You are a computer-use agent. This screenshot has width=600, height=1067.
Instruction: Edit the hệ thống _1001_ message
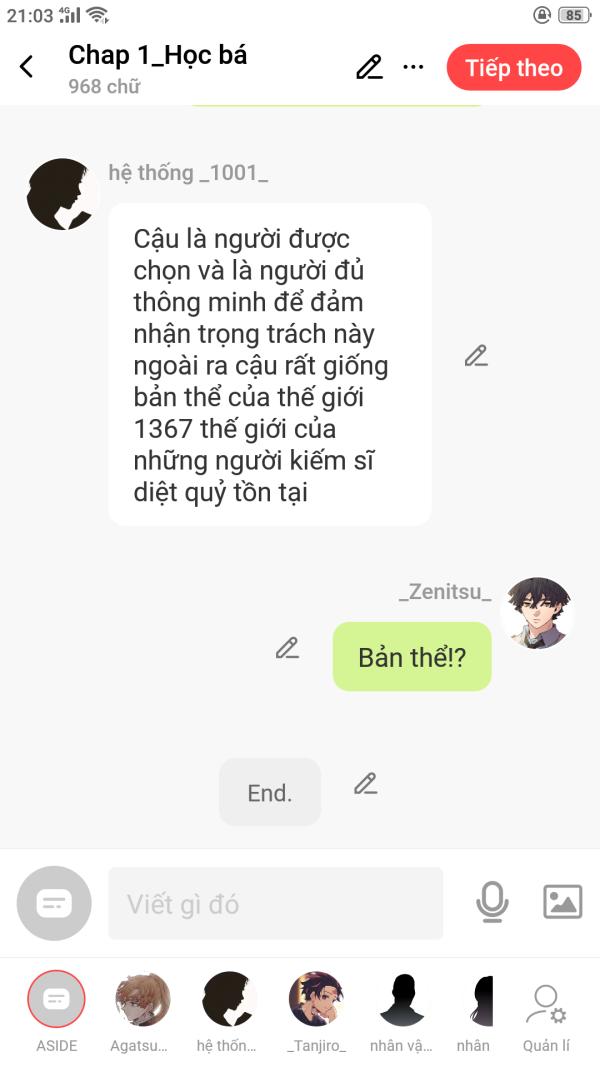(476, 356)
